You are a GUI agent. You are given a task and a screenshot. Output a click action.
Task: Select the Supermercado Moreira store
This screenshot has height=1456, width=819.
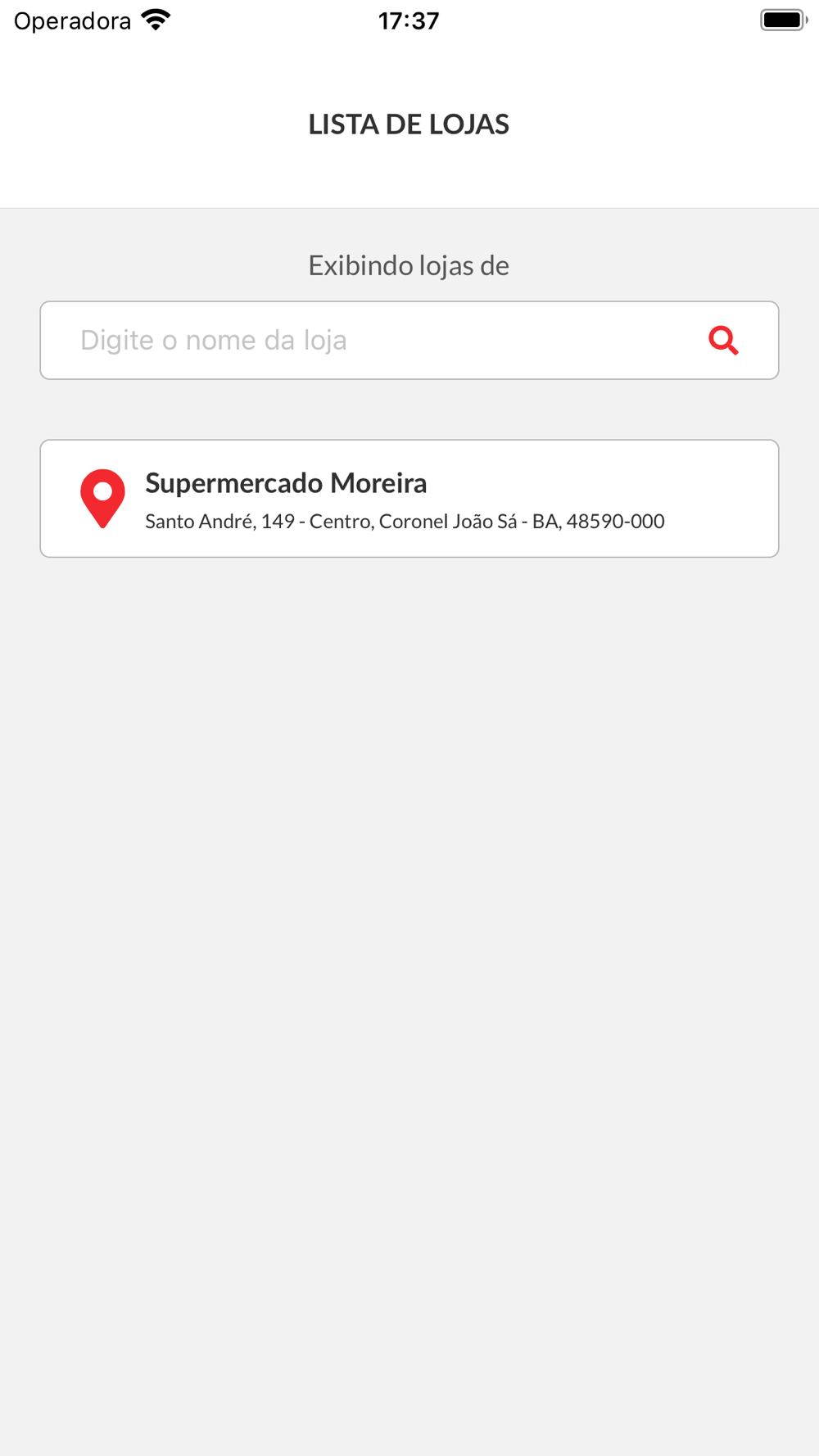[x=409, y=499]
